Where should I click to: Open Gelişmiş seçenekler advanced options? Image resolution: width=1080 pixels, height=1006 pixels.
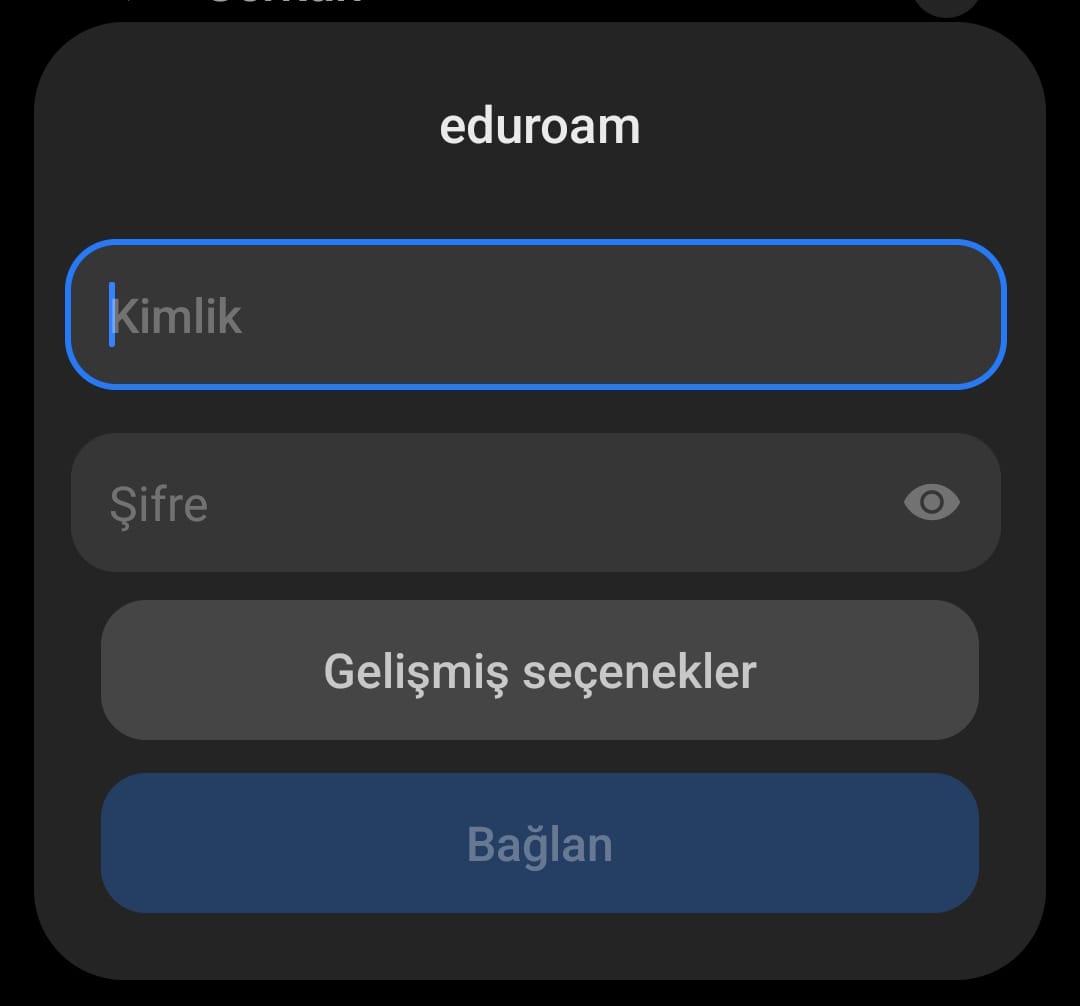[x=540, y=670]
